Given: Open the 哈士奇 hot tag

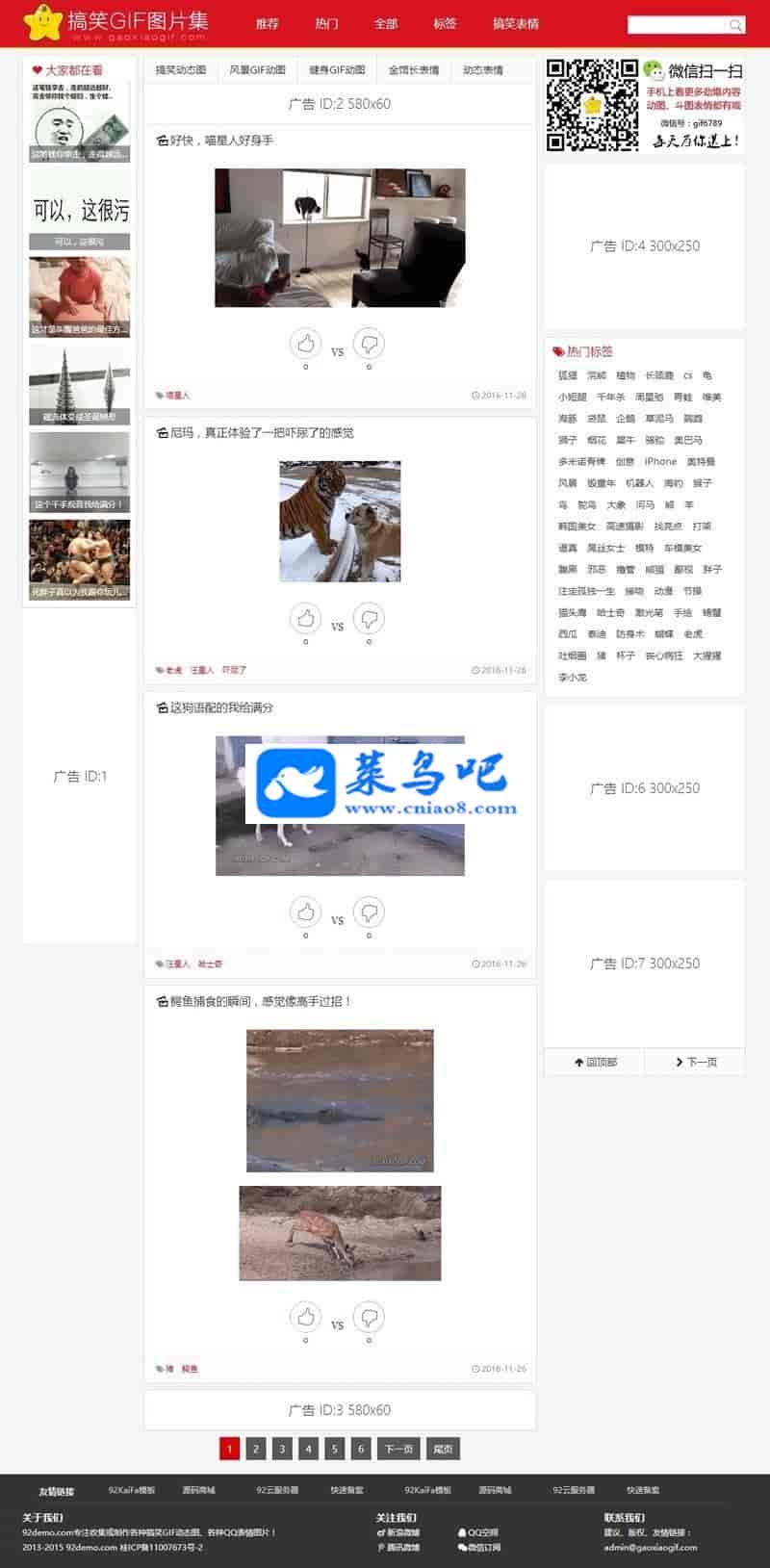Looking at the screenshot, I should pyautogui.click(x=610, y=613).
